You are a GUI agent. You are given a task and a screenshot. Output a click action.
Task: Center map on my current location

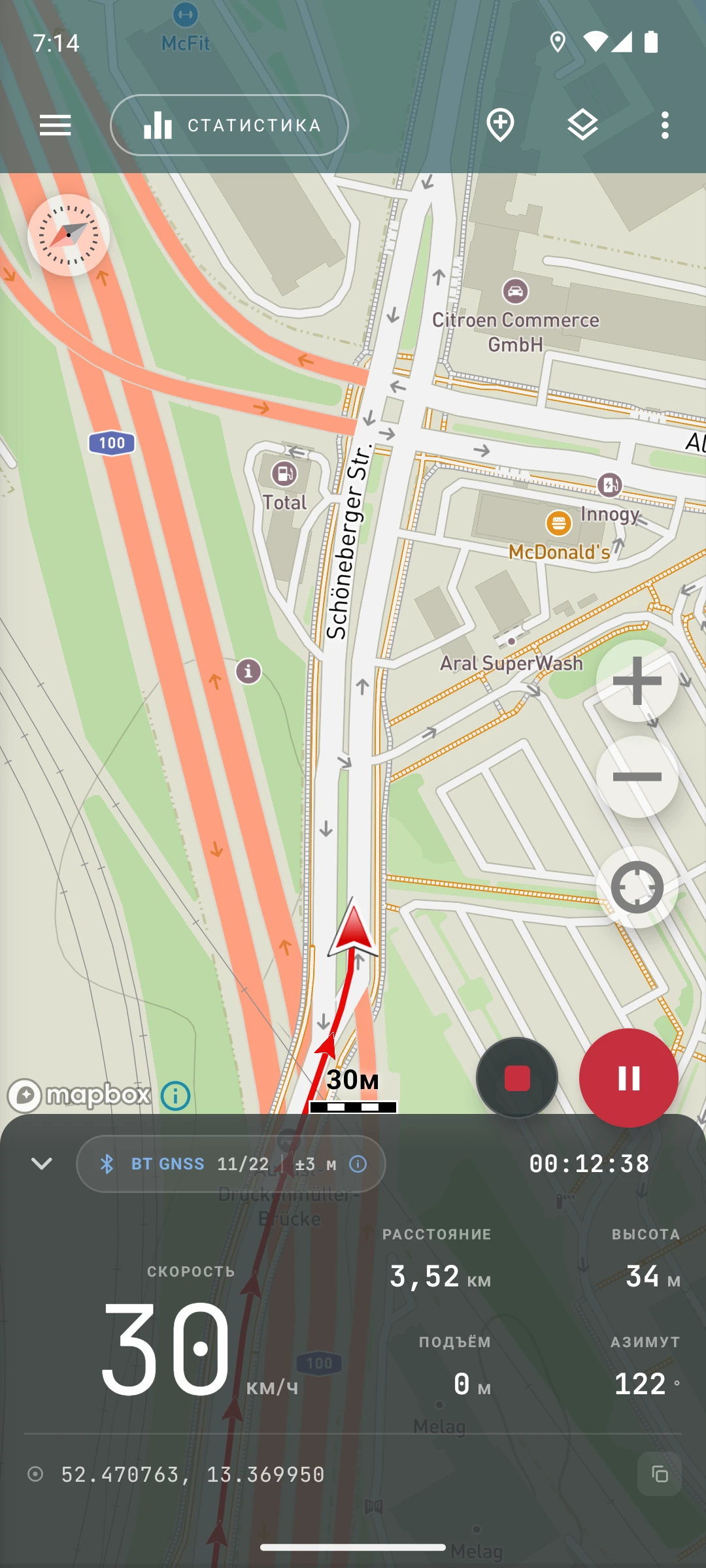pos(637,887)
